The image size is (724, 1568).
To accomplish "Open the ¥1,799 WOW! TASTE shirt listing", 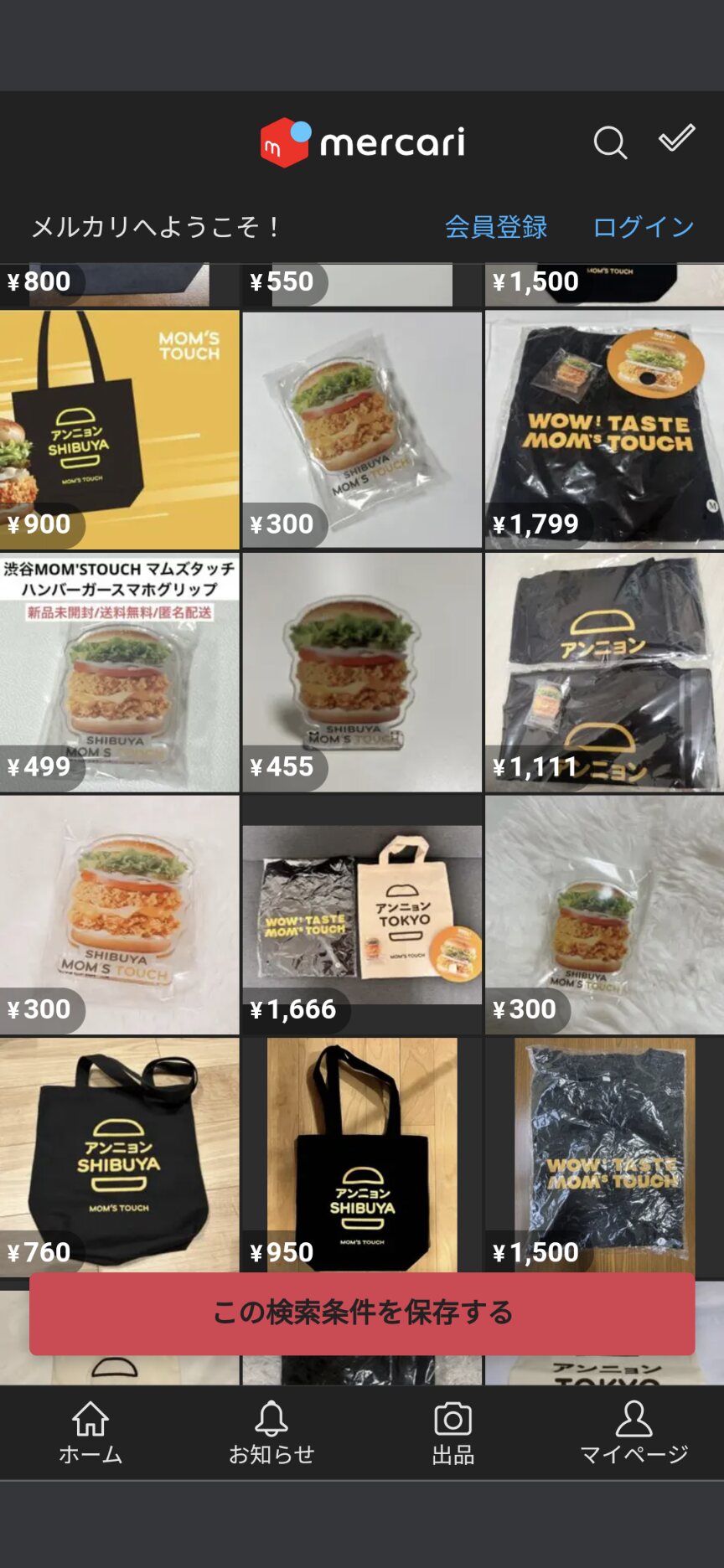I will (604, 430).
